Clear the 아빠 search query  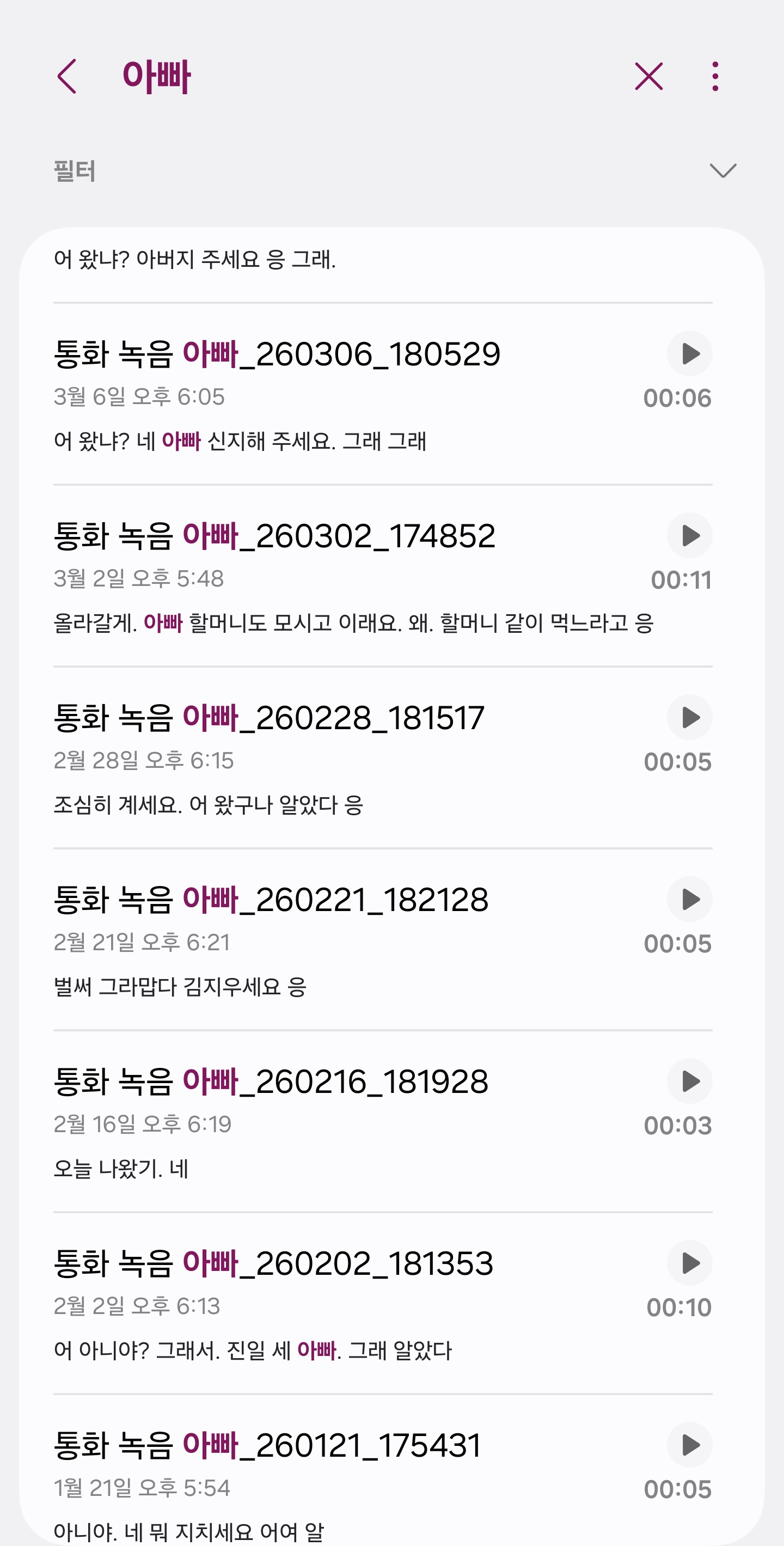pyautogui.click(x=648, y=76)
